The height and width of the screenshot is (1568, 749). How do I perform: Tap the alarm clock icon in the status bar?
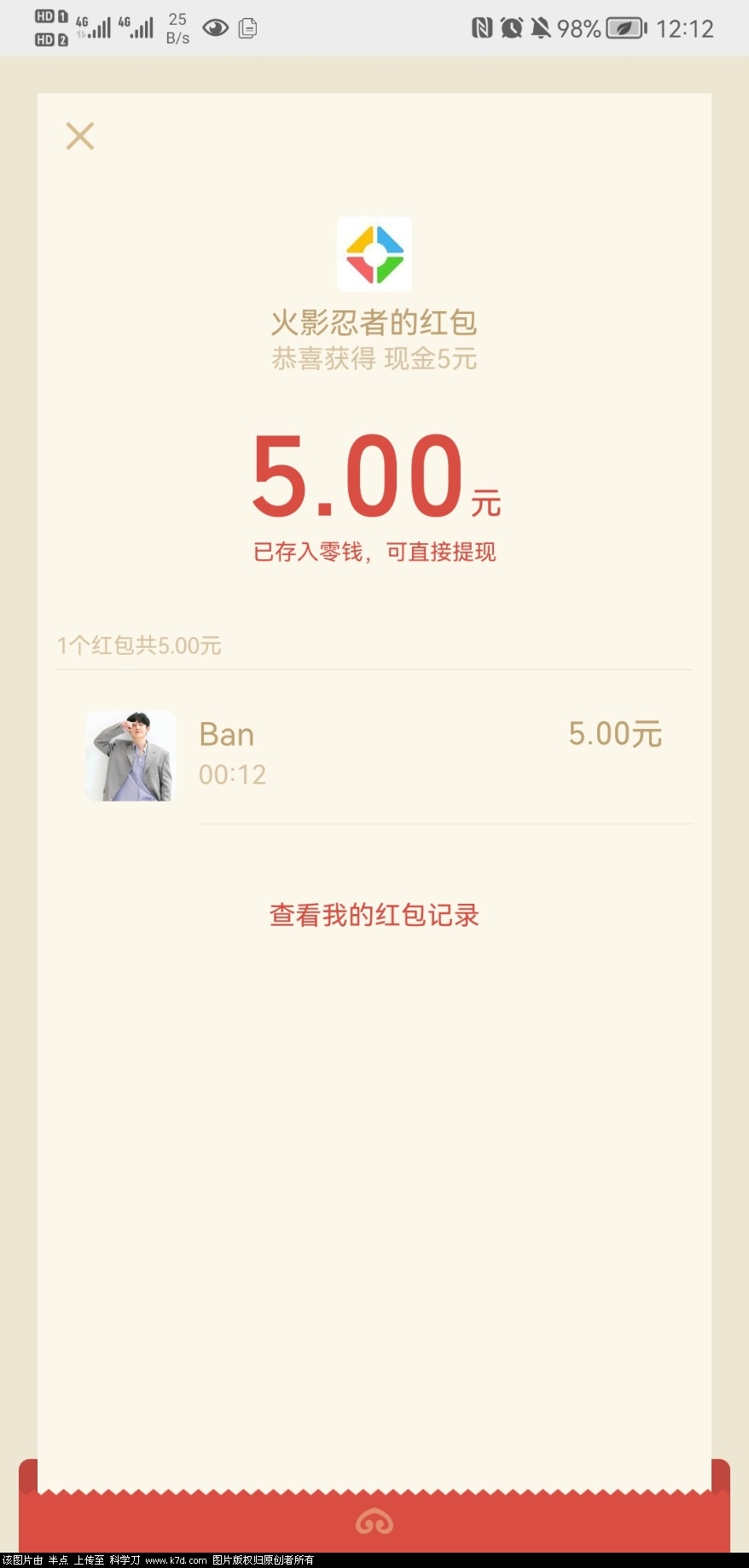point(513,27)
